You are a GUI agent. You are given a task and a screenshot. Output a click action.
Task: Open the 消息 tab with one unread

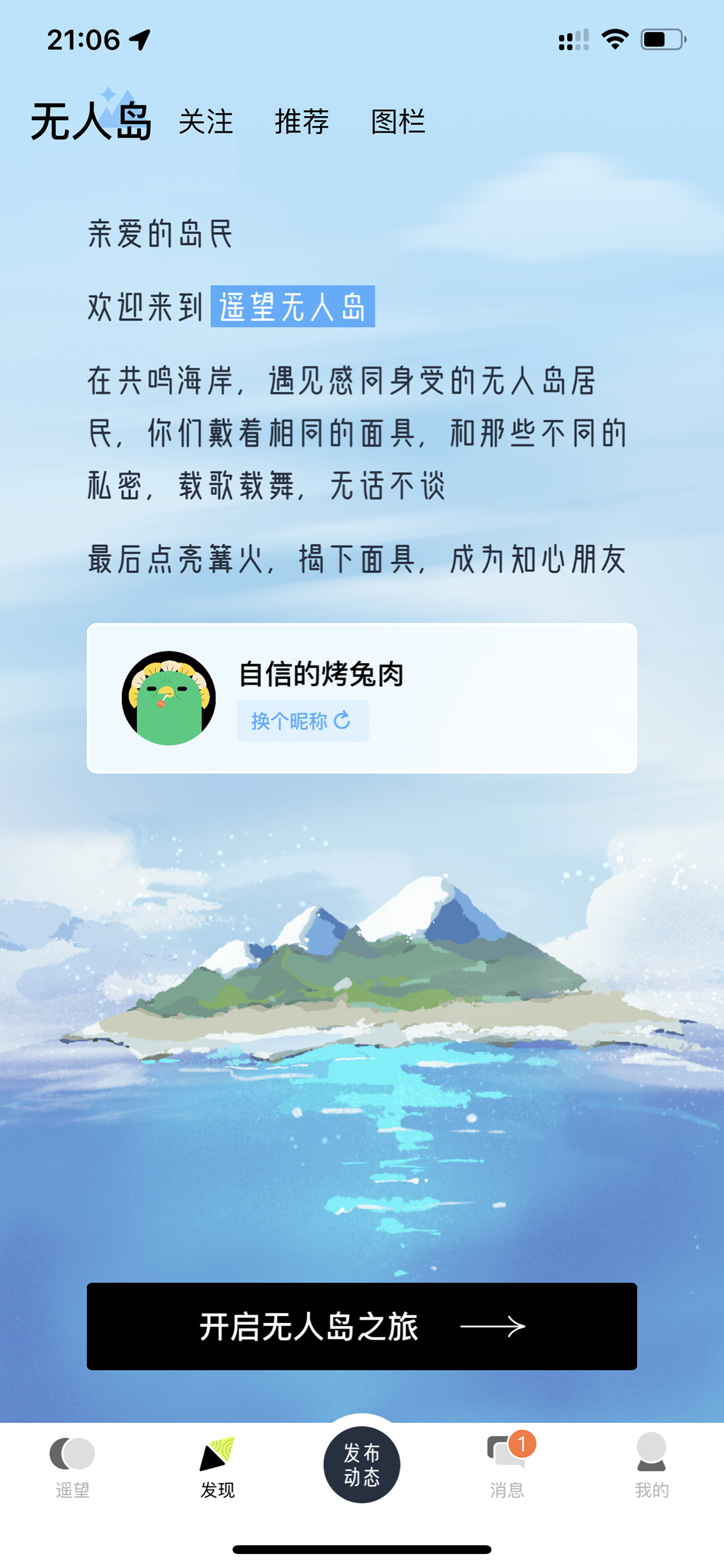(x=507, y=1468)
